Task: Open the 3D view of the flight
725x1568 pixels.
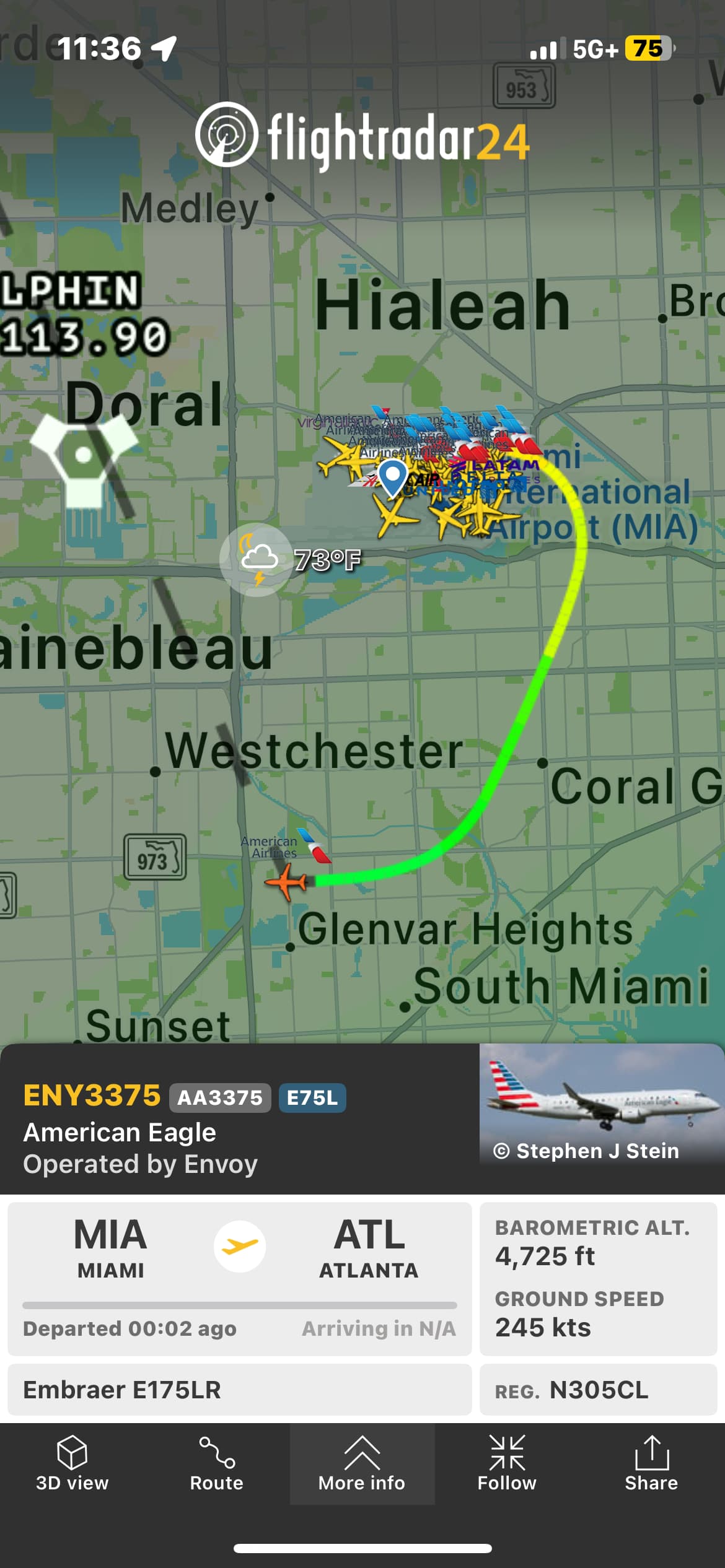Action: click(x=72, y=1464)
